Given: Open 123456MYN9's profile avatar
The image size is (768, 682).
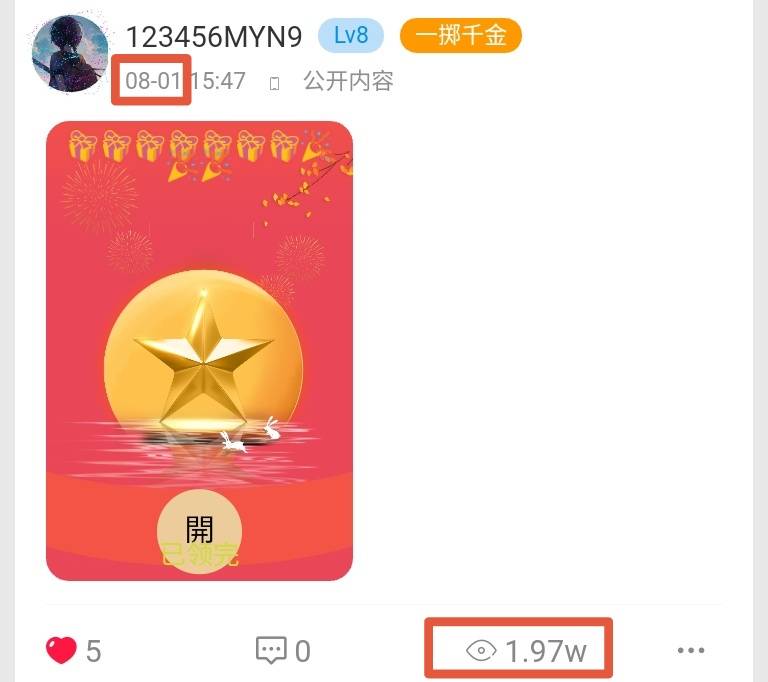Looking at the screenshot, I should (70, 54).
